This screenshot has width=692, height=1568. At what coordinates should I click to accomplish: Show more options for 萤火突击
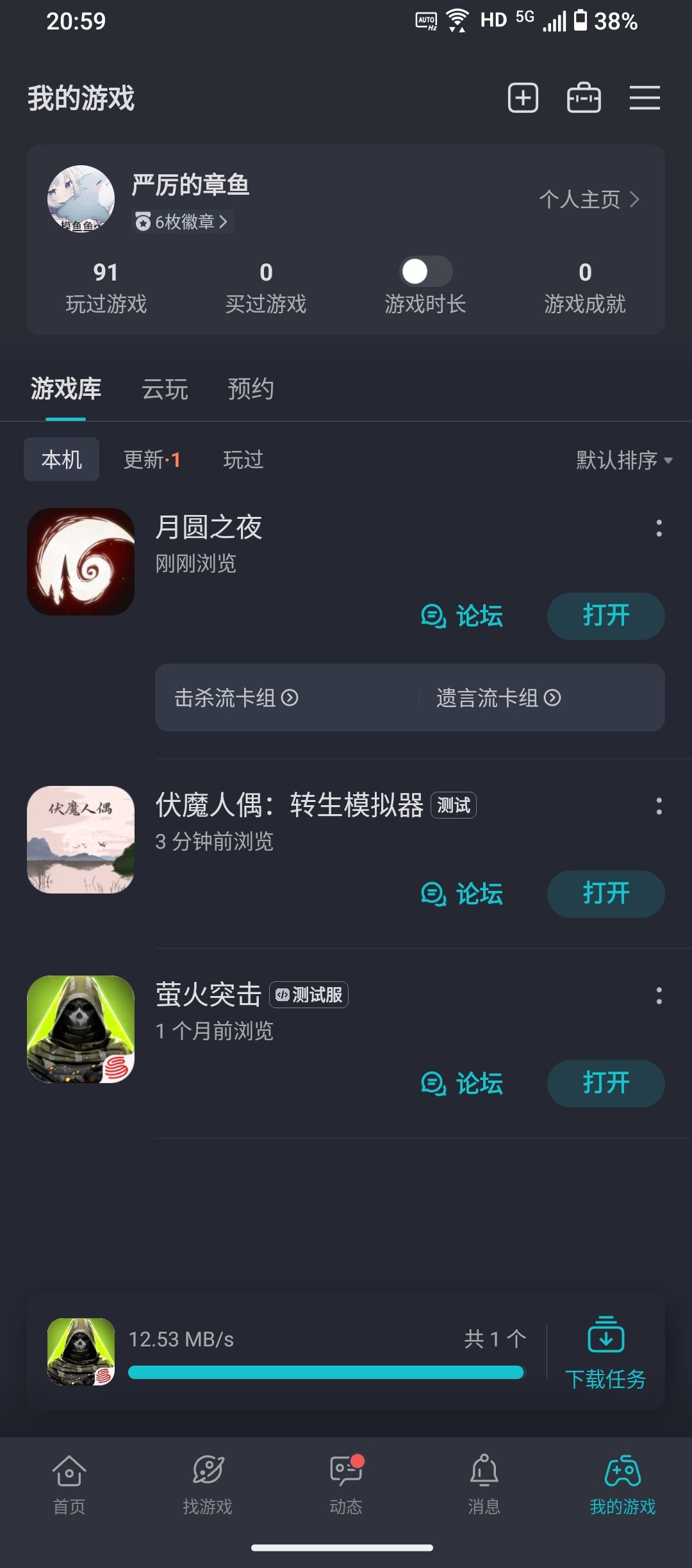[x=659, y=995]
